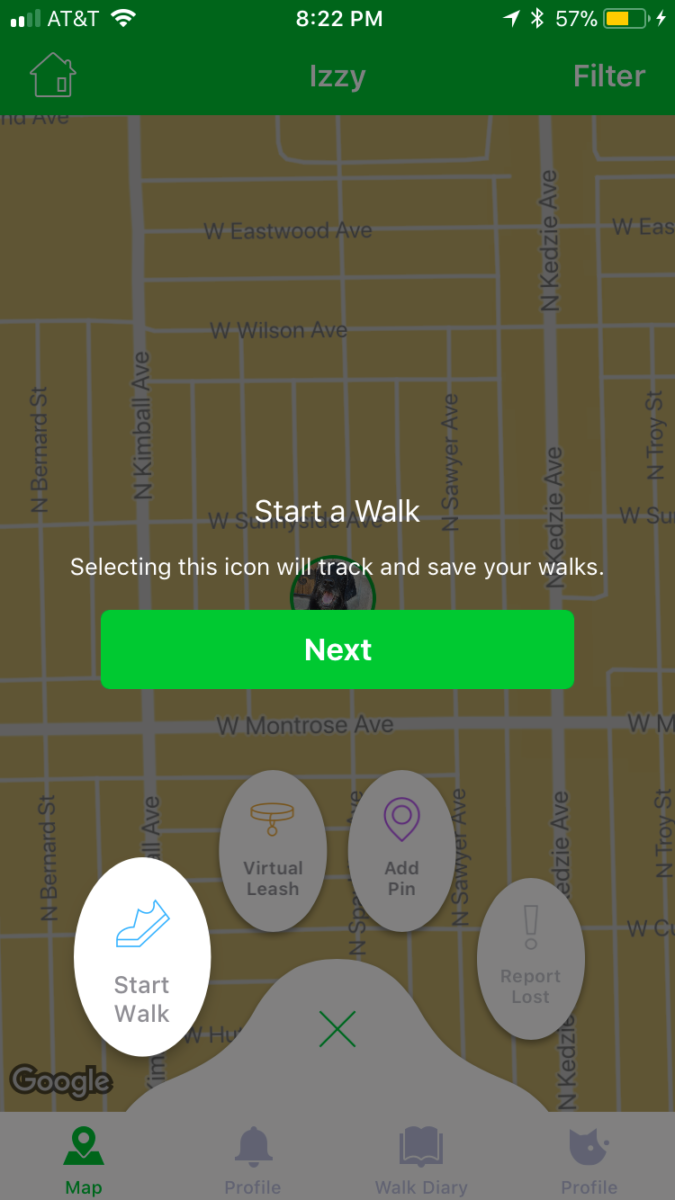Image resolution: width=675 pixels, height=1200 pixels.
Task: Open the Virtual Leash option
Action: coord(272,849)
